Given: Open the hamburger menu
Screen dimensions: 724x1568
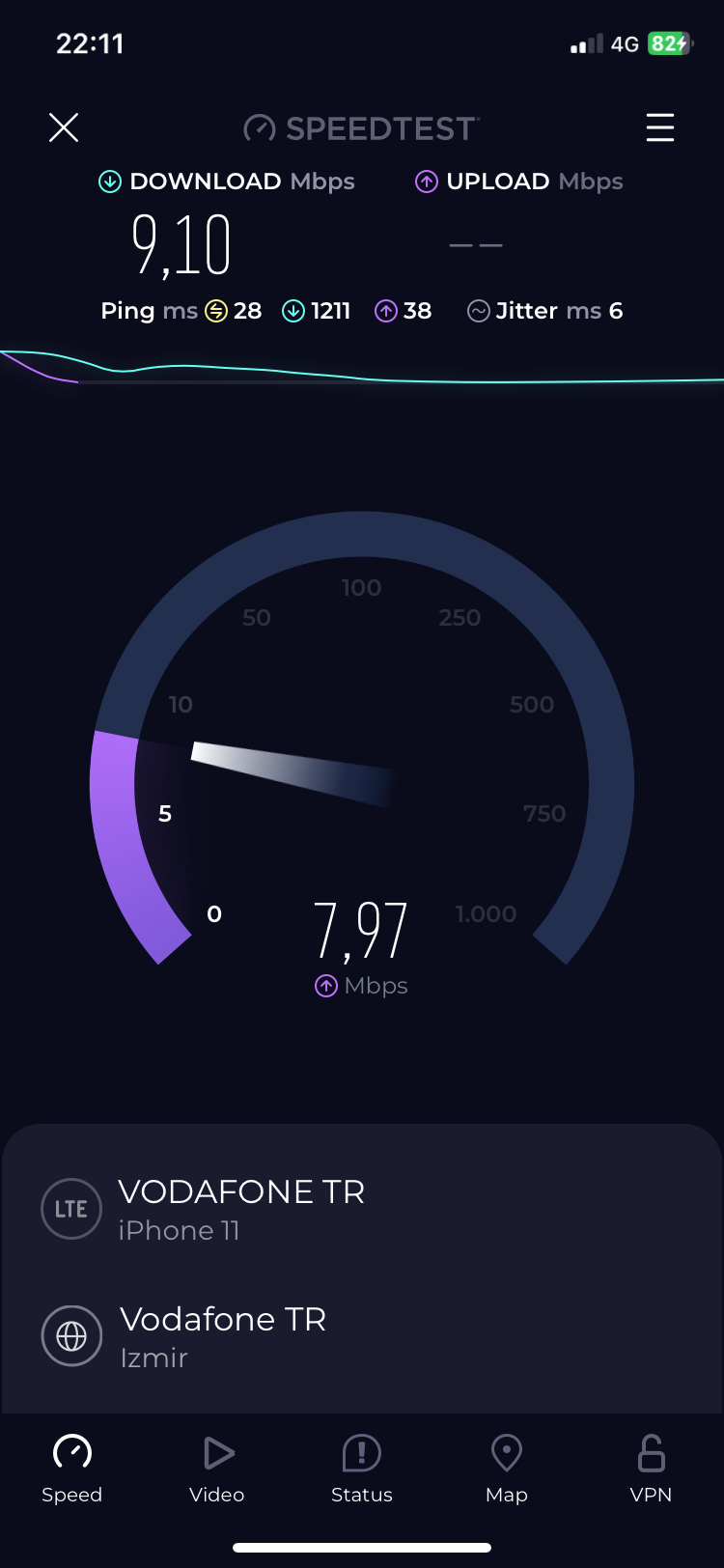Looking at the screenshot, I should [x=660, y=127].
